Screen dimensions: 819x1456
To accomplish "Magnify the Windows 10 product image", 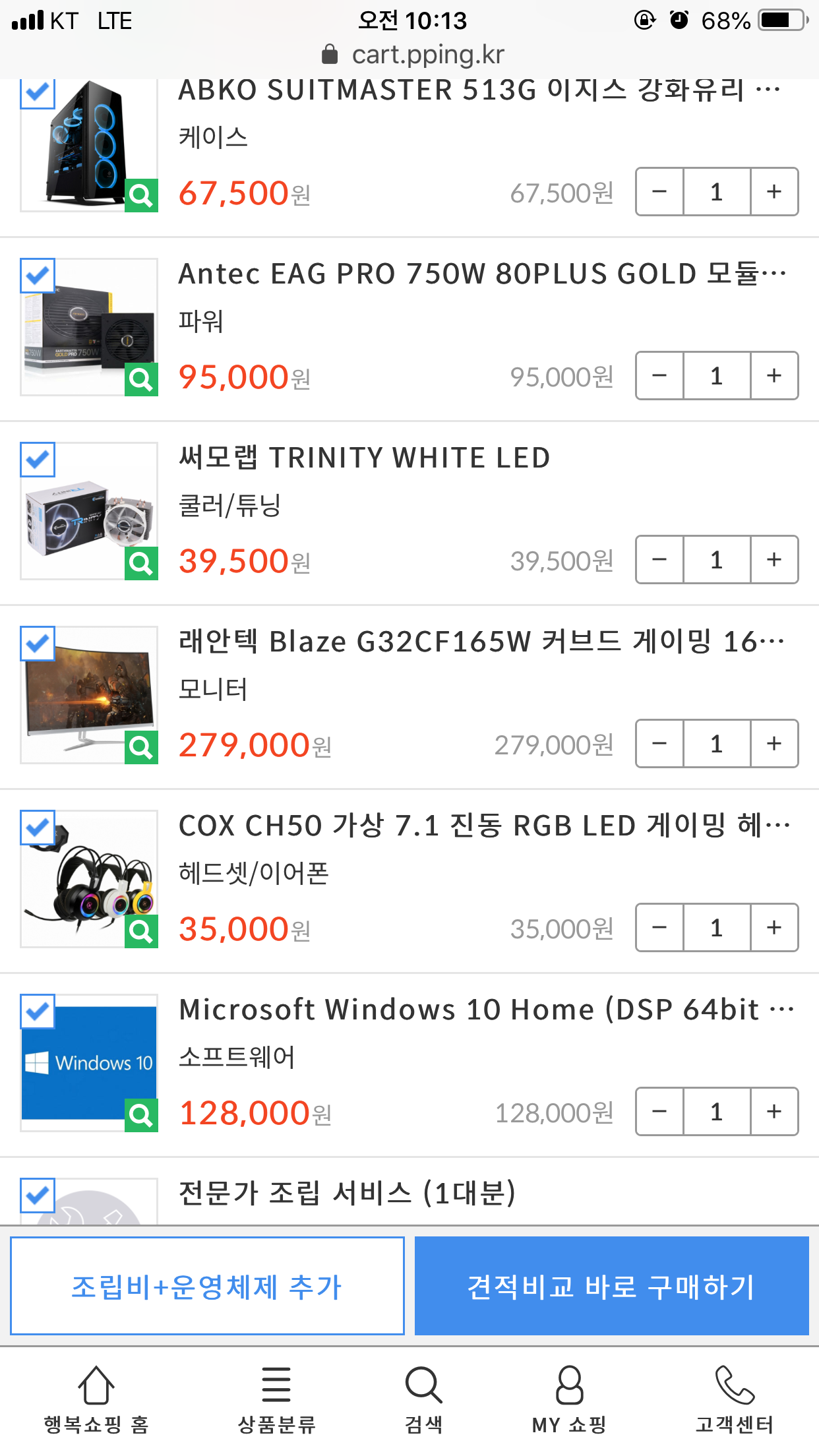I will (141, 1115).
